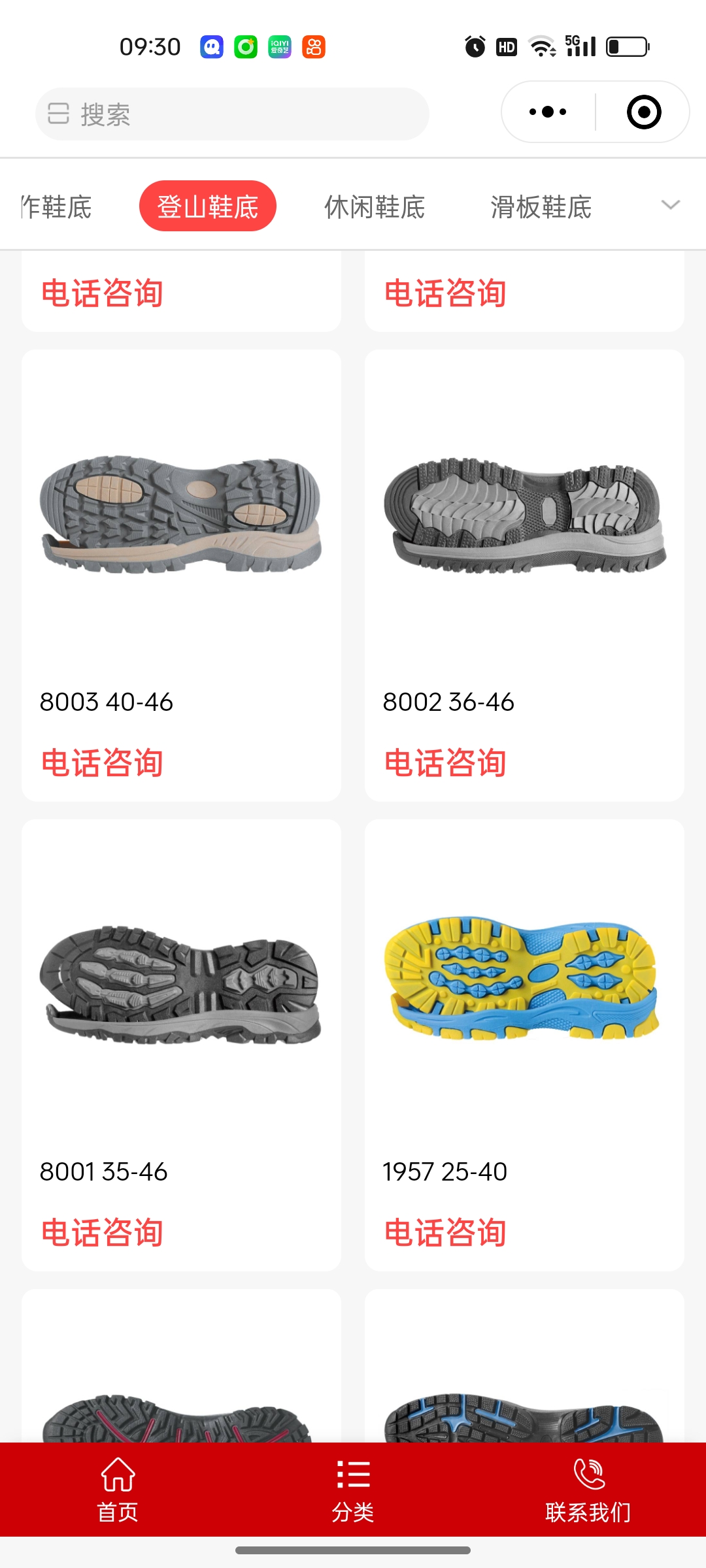Tap 电话咨询 under product 8002 36-46

pos(445,763)
